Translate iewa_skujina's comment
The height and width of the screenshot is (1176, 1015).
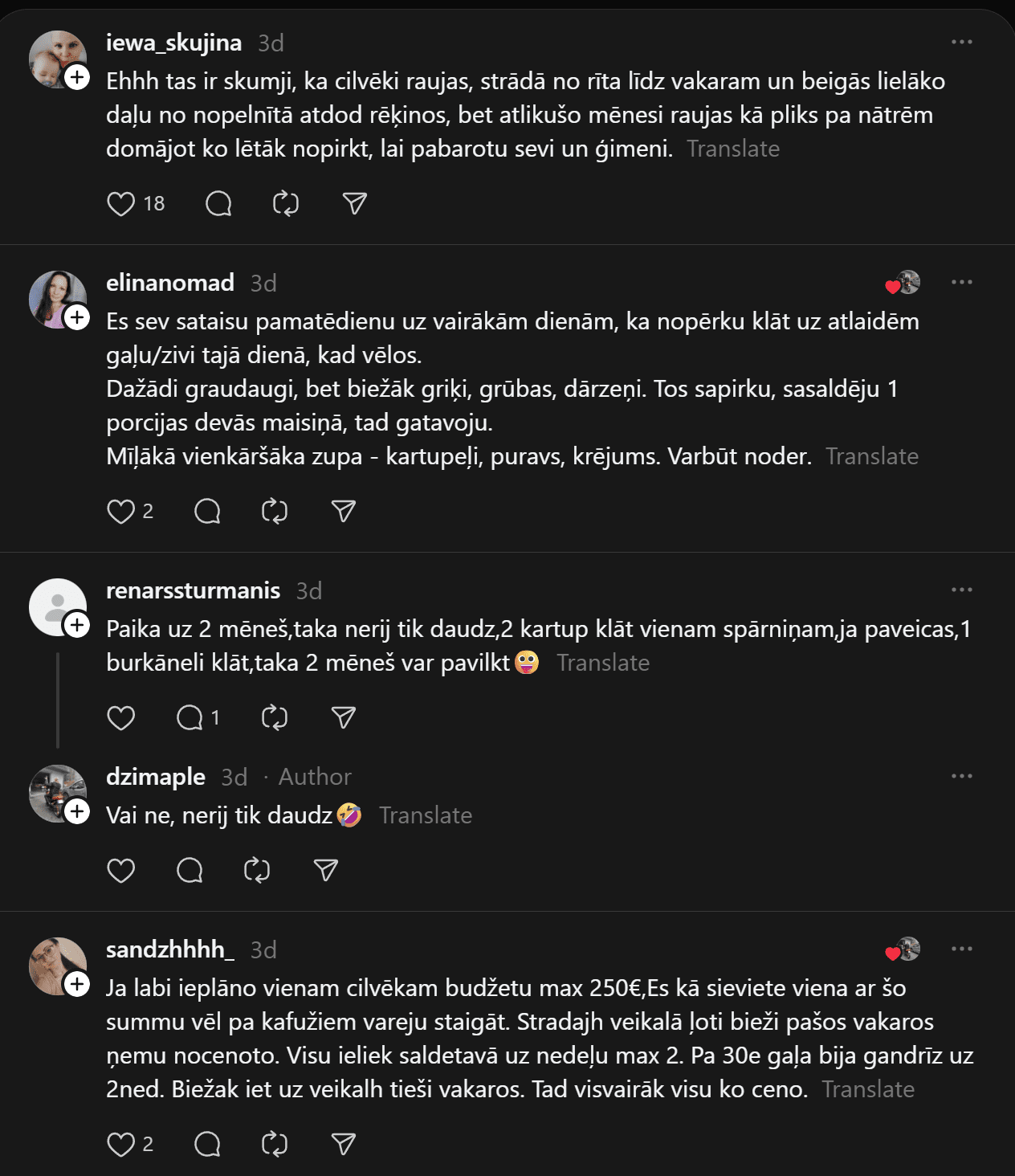click(732, 149)
